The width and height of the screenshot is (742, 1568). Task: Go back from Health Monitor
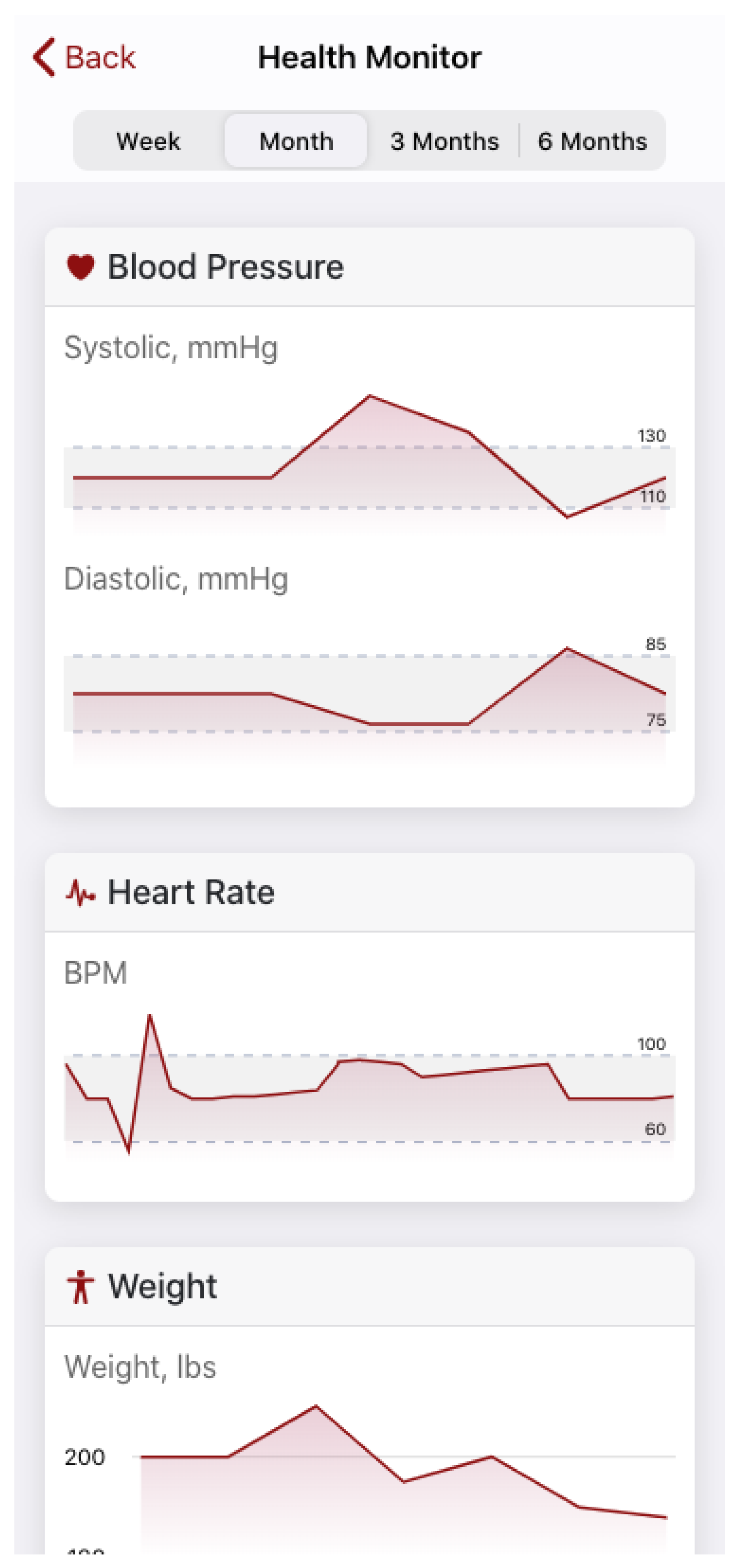tap(84, 58)
